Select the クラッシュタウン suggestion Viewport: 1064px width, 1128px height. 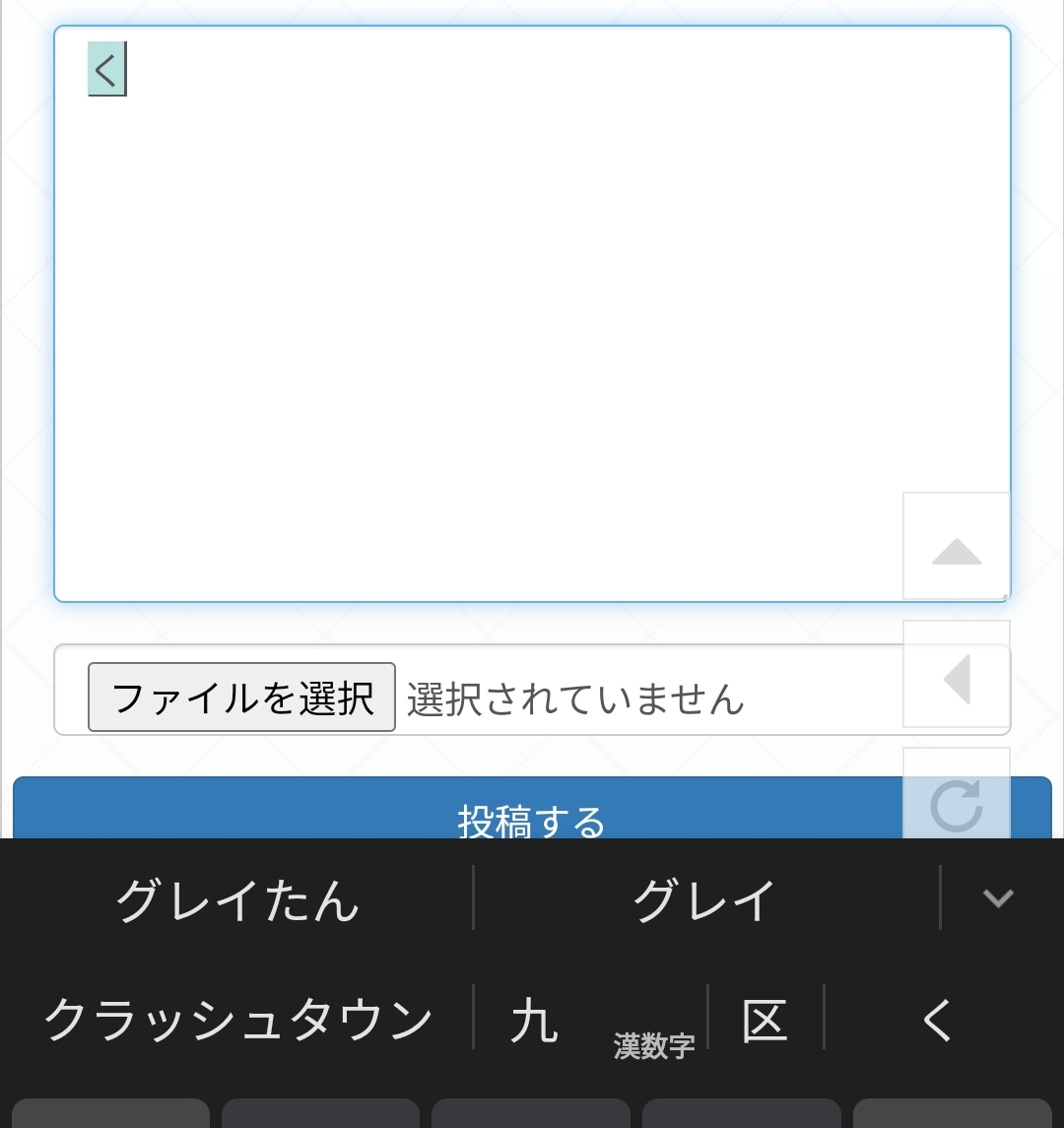coord(238,1019)
